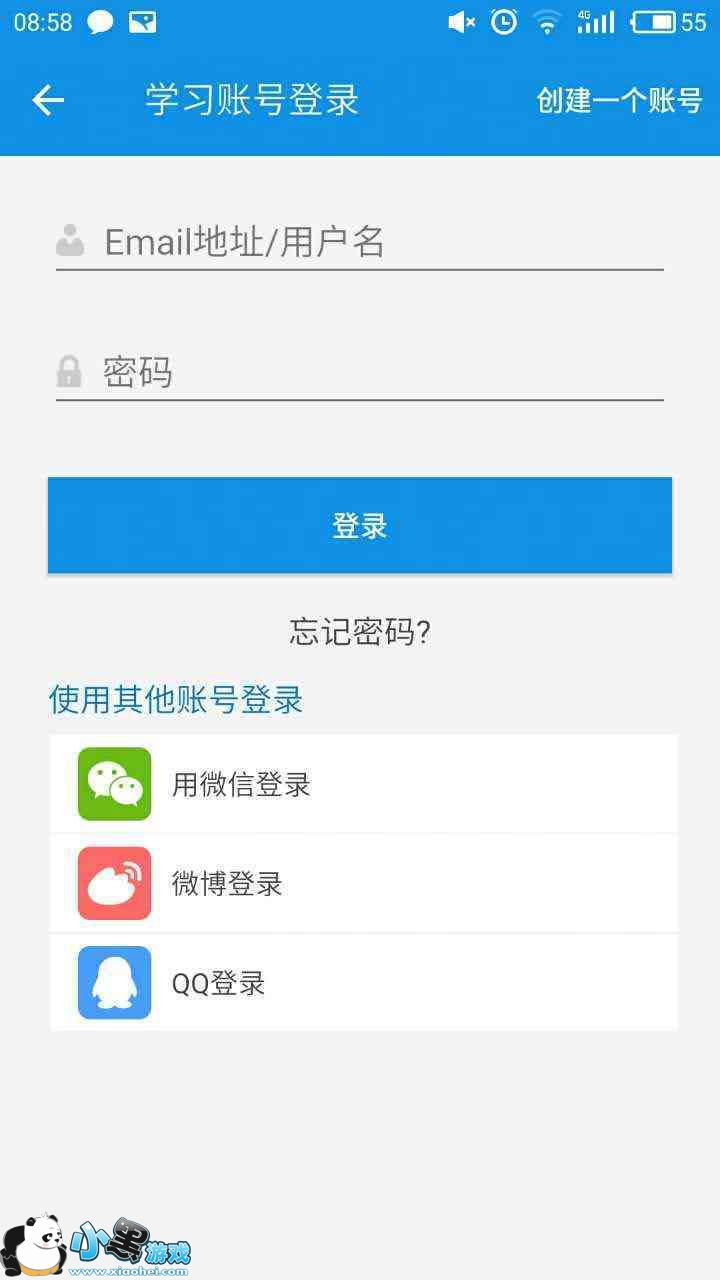Select the 密码 password field
720x1280 pixels.
click(x=380, y=372)
